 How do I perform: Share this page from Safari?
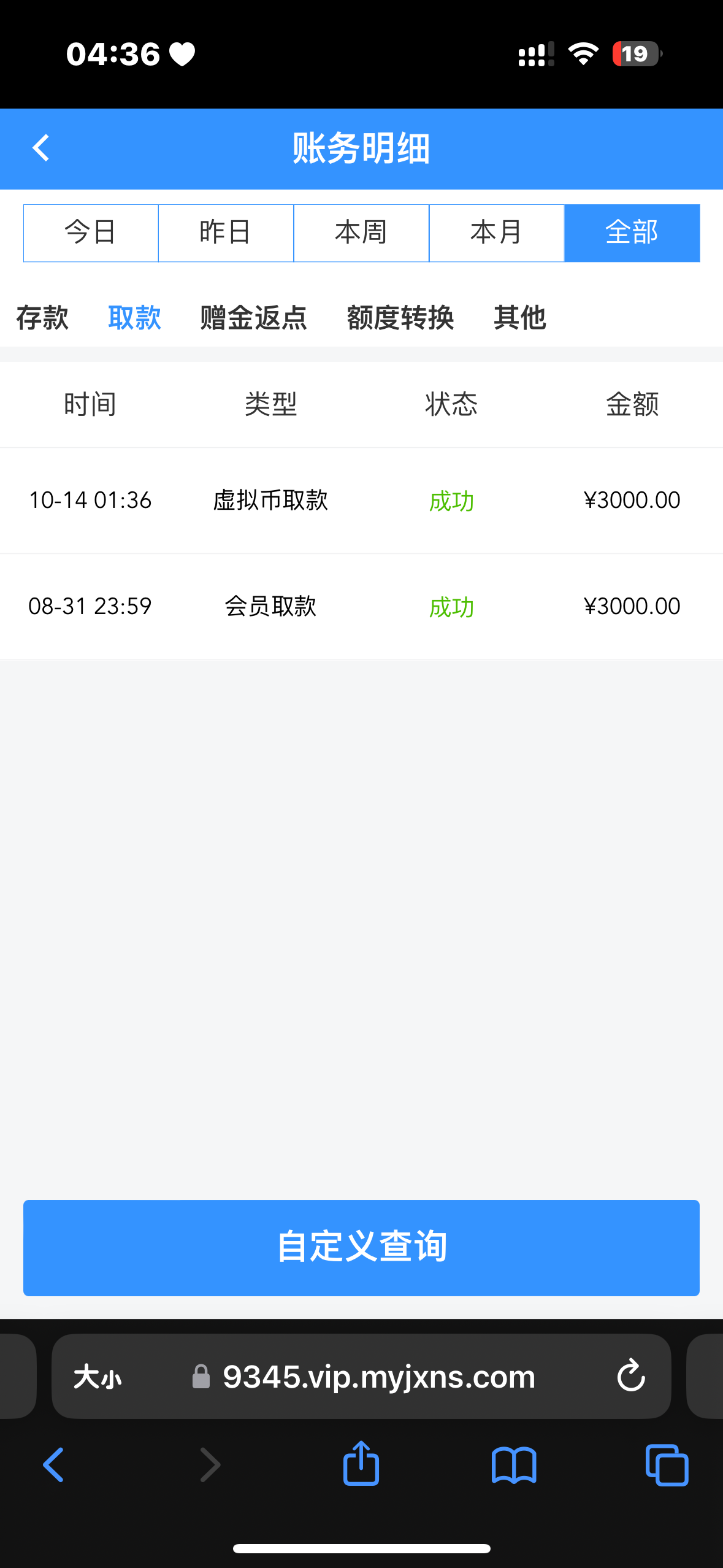click(361, 1464)
